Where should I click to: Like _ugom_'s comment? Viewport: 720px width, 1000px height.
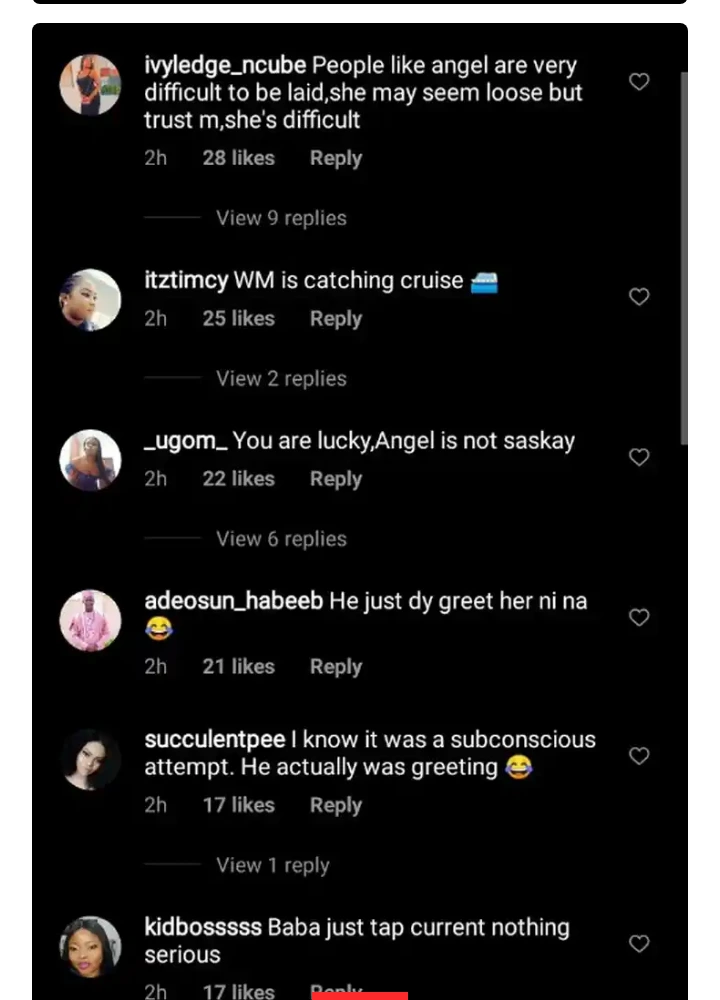[x=639, y=457]
